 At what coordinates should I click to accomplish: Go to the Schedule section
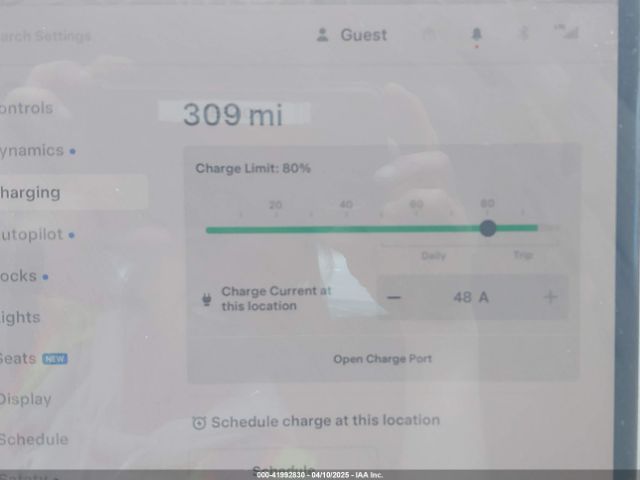tap(34, 439)
